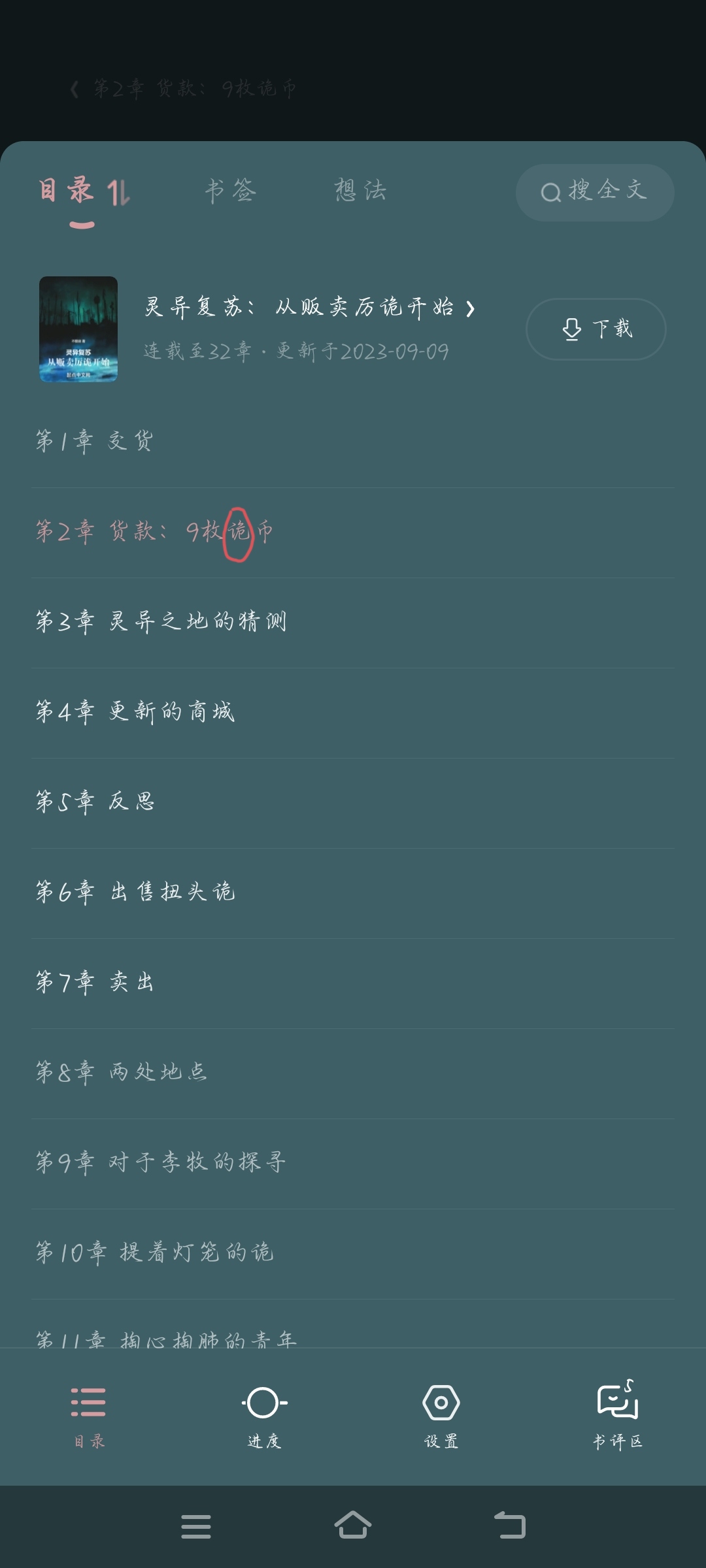
Task: Tap the system home button
Action: pyautogui.click(x=353, y=1526)
